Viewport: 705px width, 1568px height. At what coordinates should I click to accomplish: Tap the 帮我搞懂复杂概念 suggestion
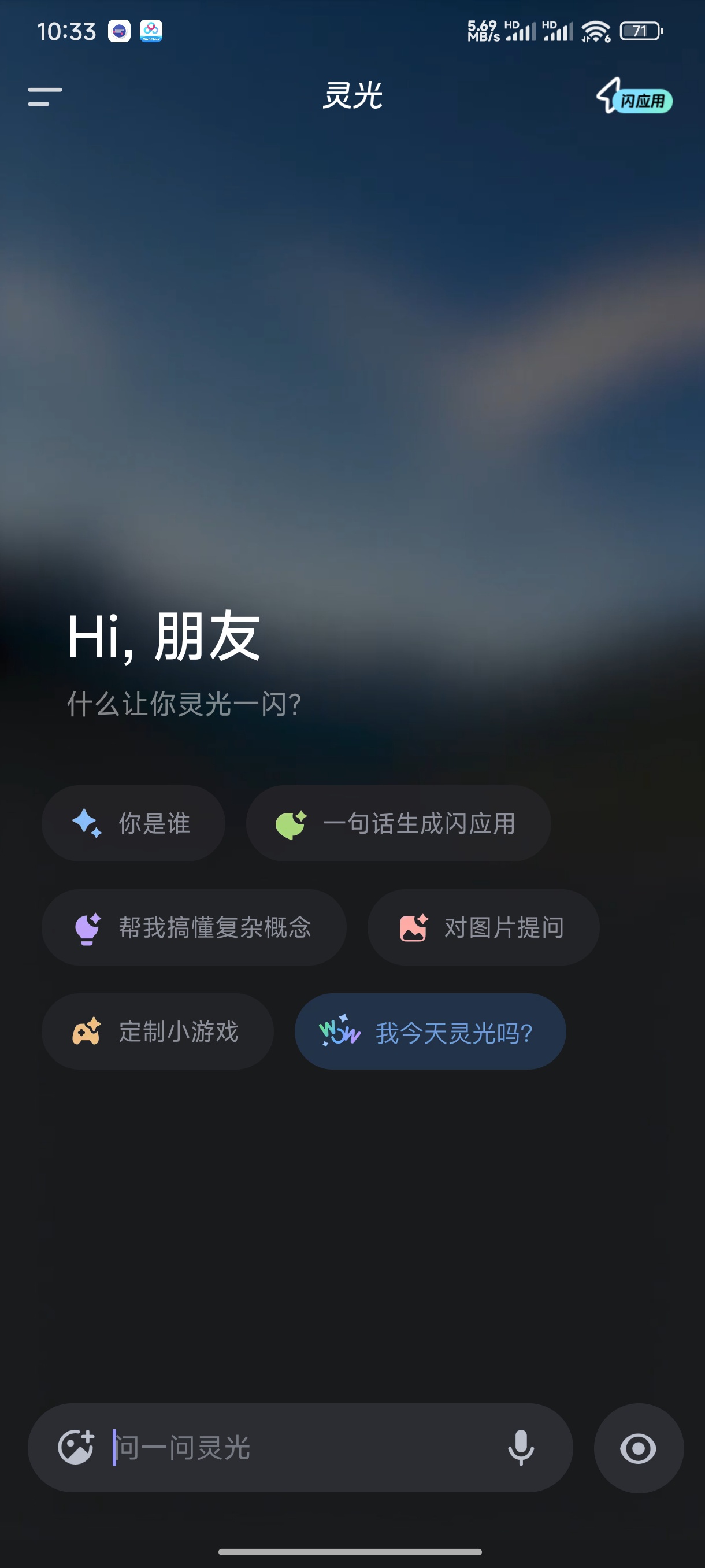pyautogui.click(x=194, y=927)
